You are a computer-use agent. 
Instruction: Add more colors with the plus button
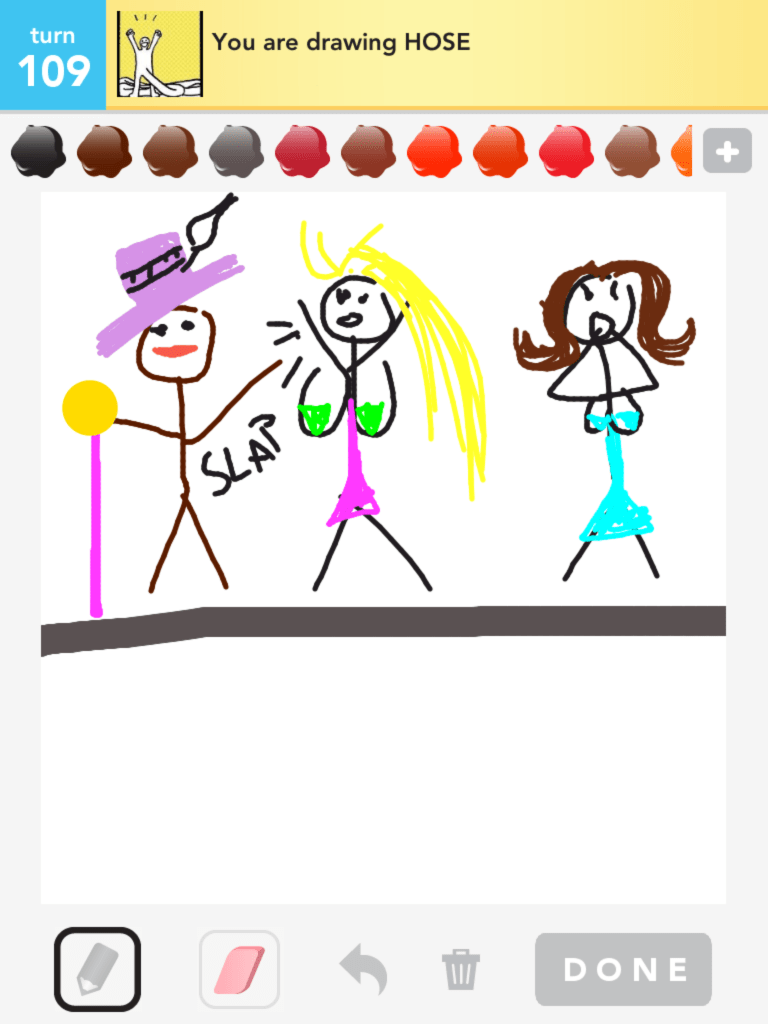pos(727,152)
